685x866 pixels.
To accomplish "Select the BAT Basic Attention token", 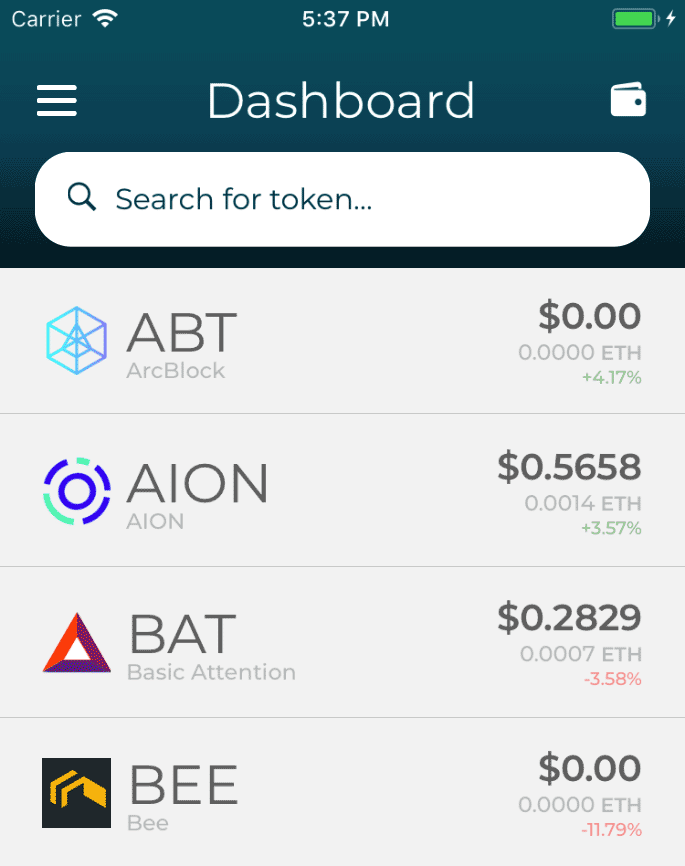I will click(342, 642).
